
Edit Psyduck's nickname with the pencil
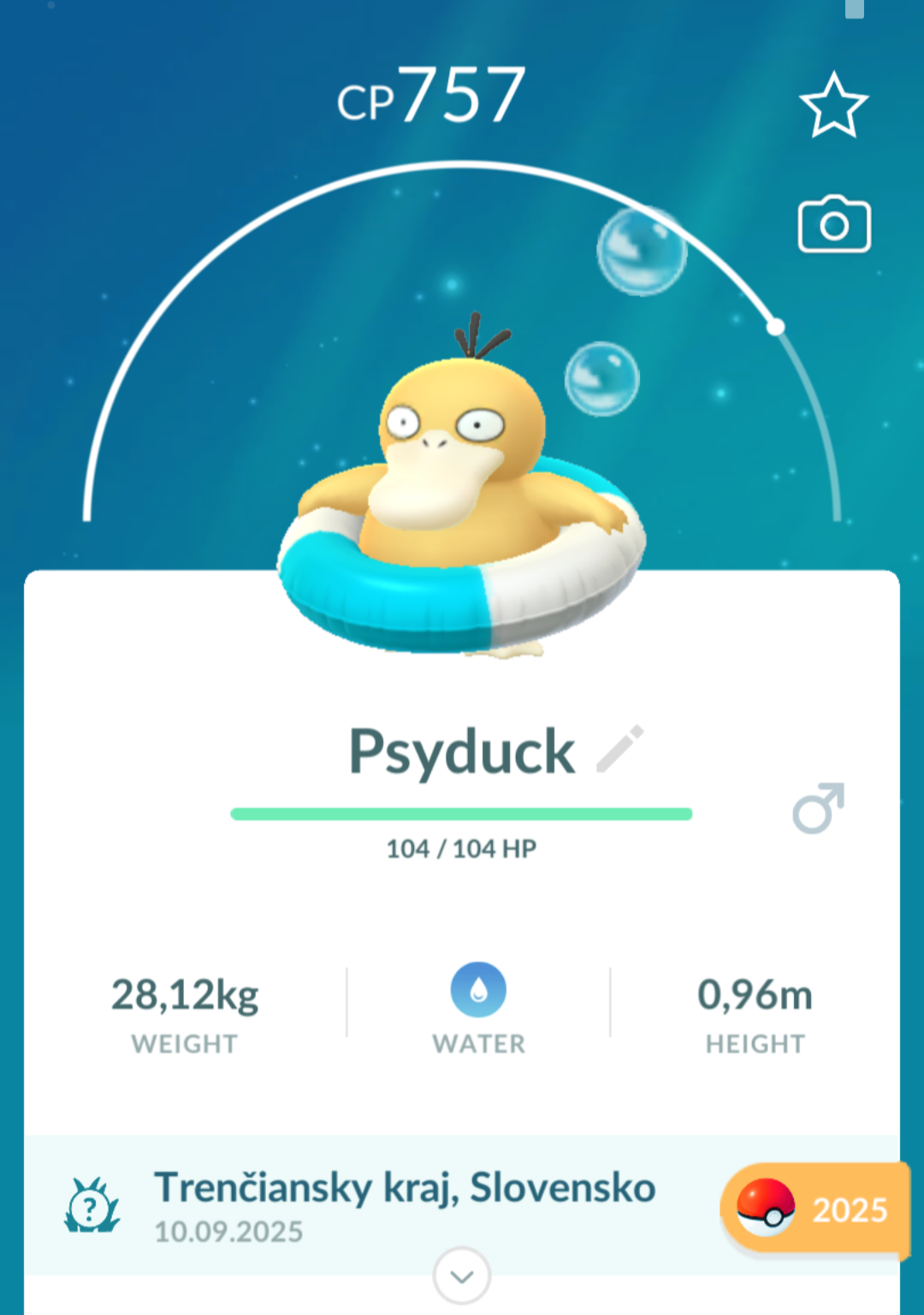(x=619, y=749)
